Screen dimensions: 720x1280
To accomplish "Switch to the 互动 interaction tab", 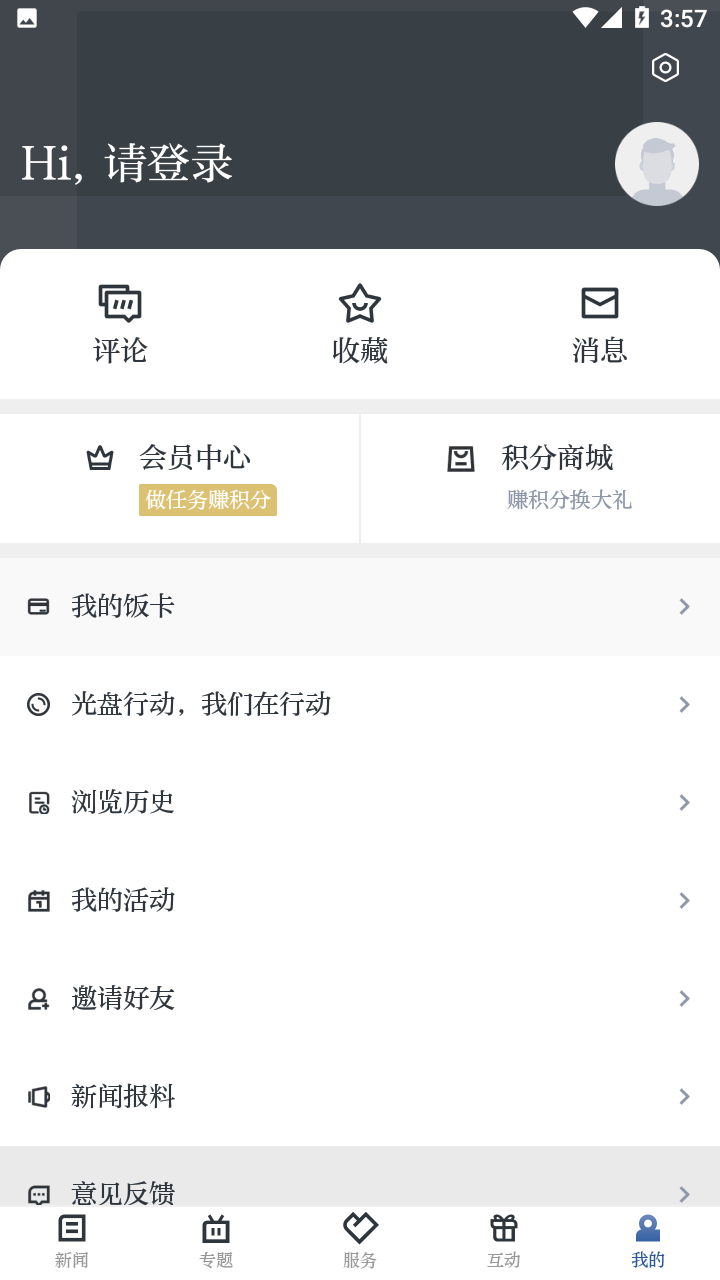I will coord(504,1240).
